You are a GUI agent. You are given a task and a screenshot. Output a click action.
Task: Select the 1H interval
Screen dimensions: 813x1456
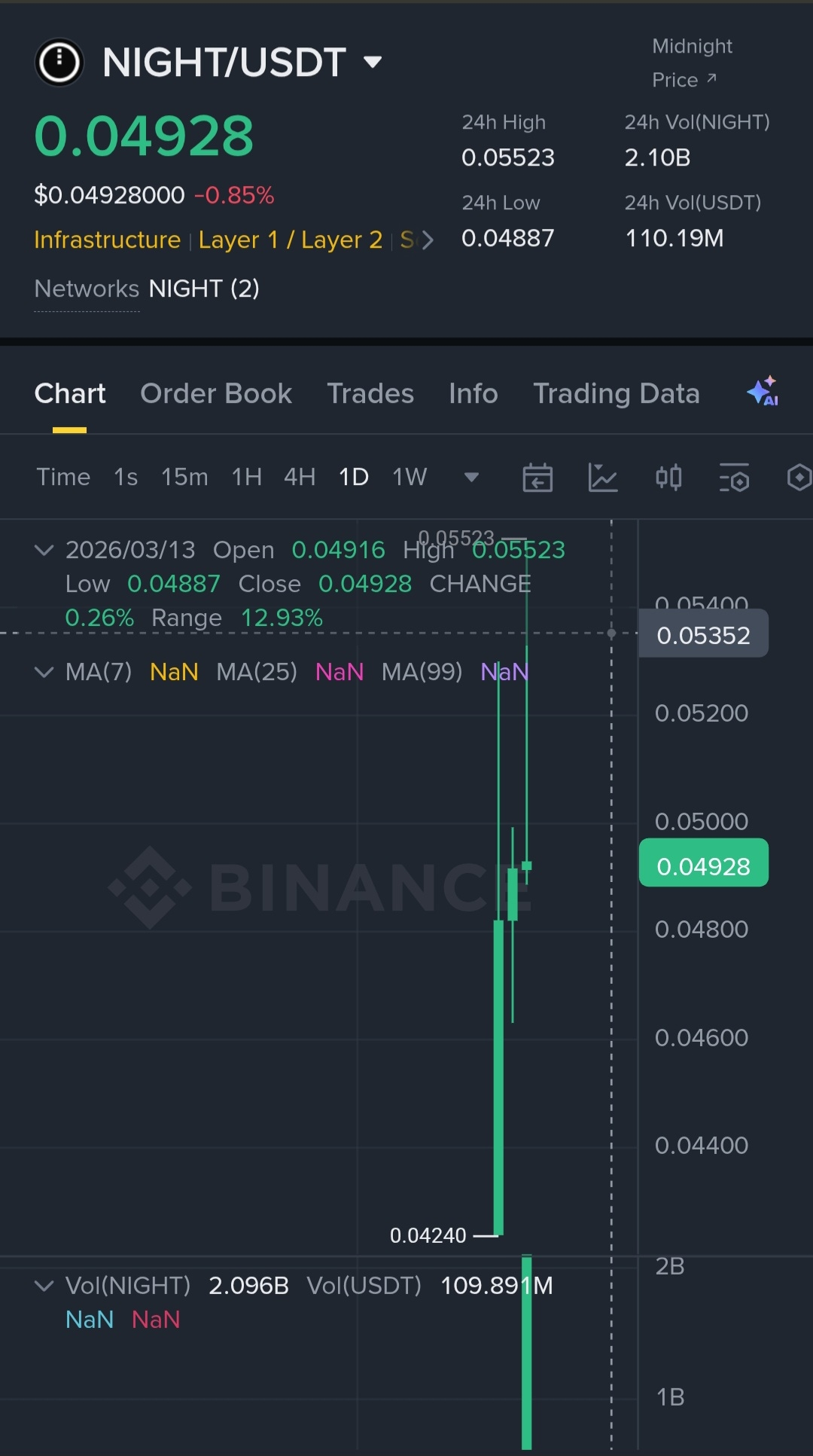pos(247,477)
